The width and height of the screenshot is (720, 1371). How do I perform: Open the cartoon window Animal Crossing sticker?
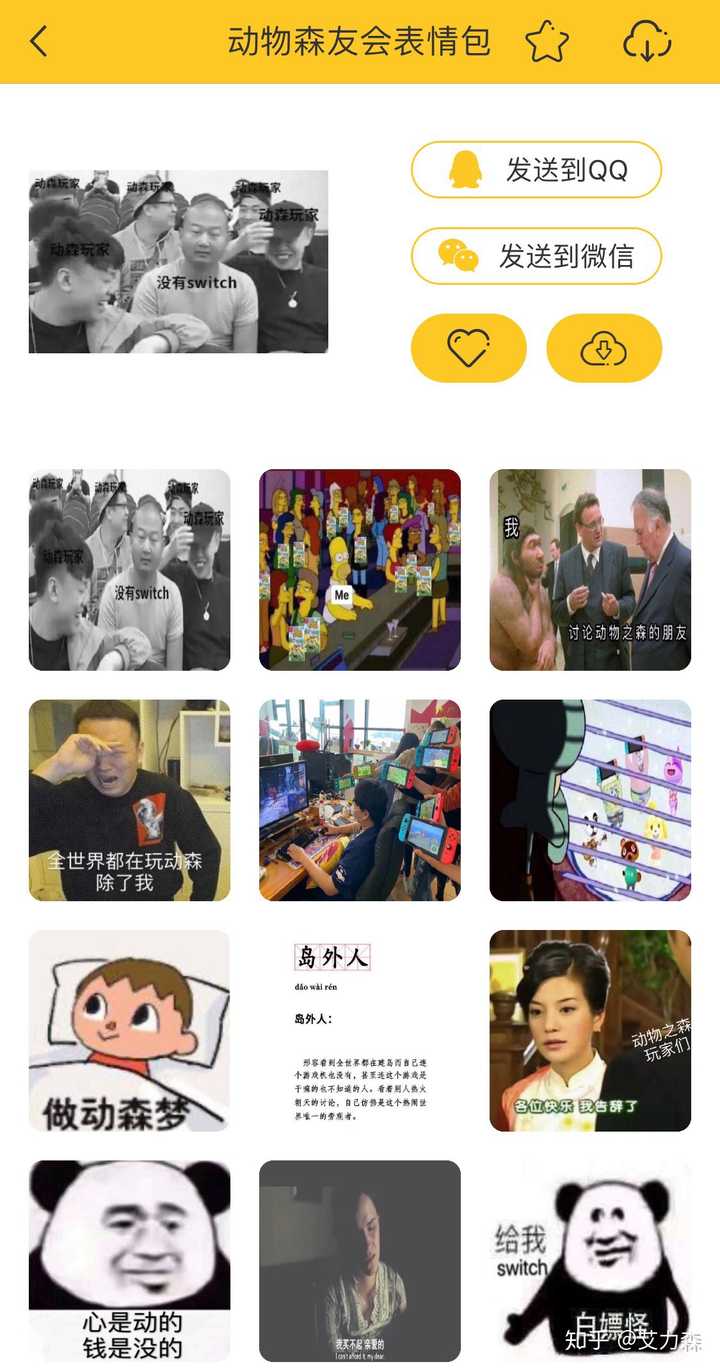[x=590, y=800]
